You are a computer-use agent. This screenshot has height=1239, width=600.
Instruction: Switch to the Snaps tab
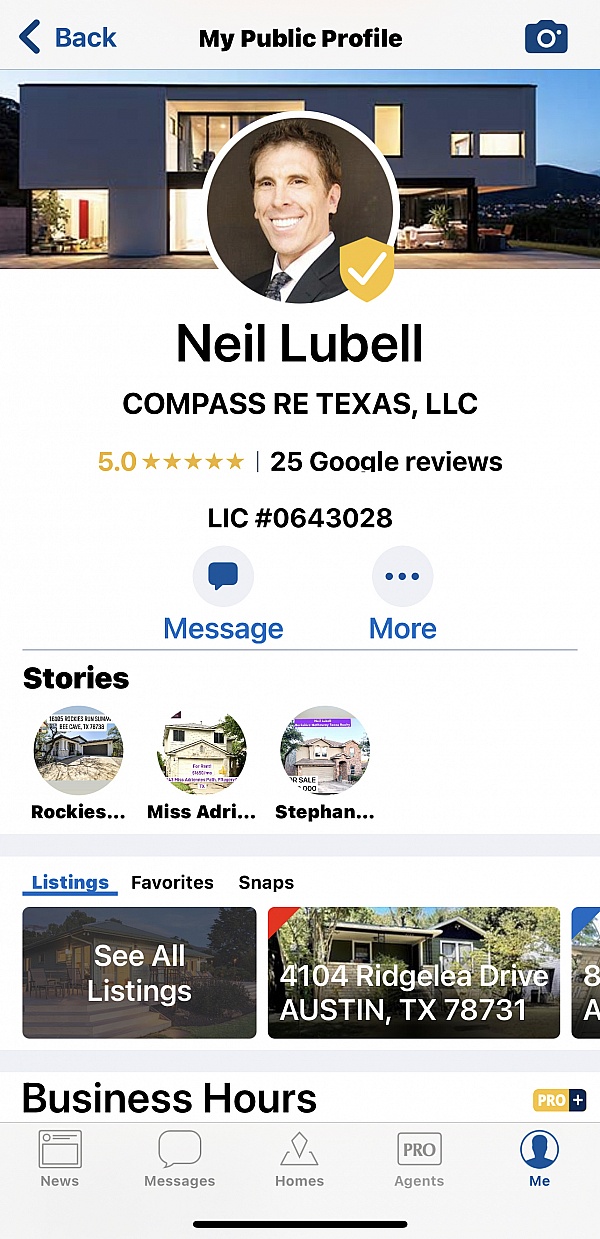pos(266,882)
